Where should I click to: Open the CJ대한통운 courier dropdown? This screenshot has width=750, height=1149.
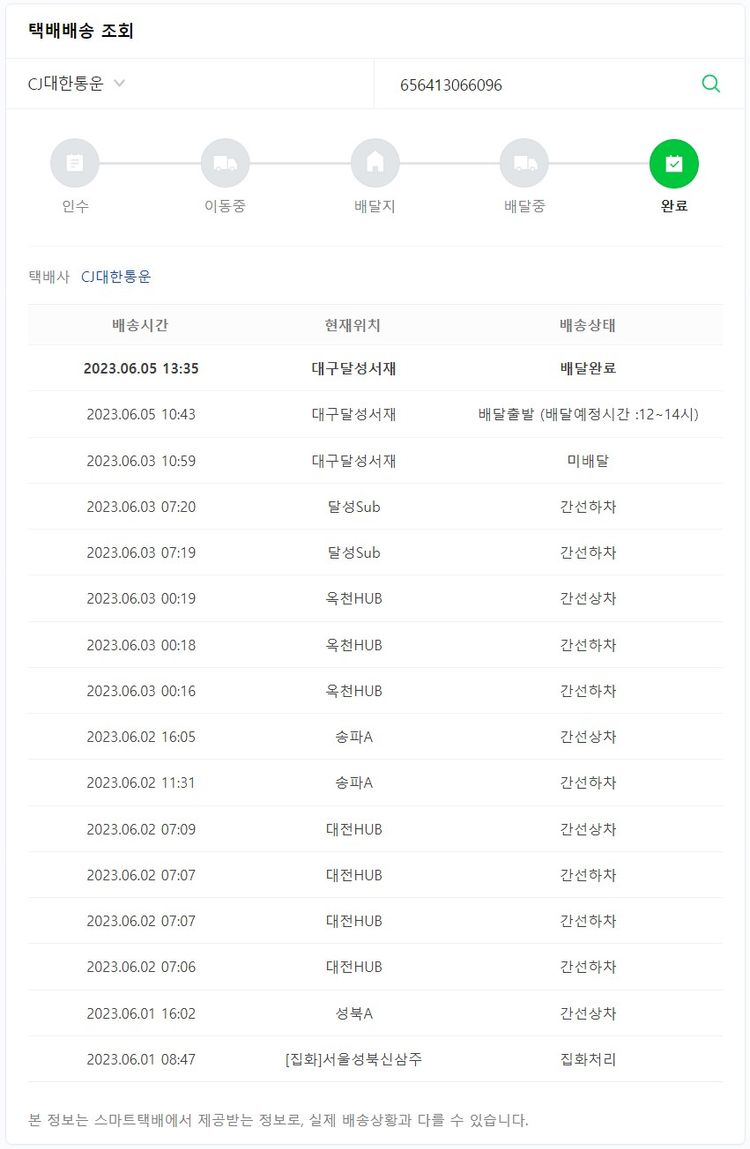(77, 84)
